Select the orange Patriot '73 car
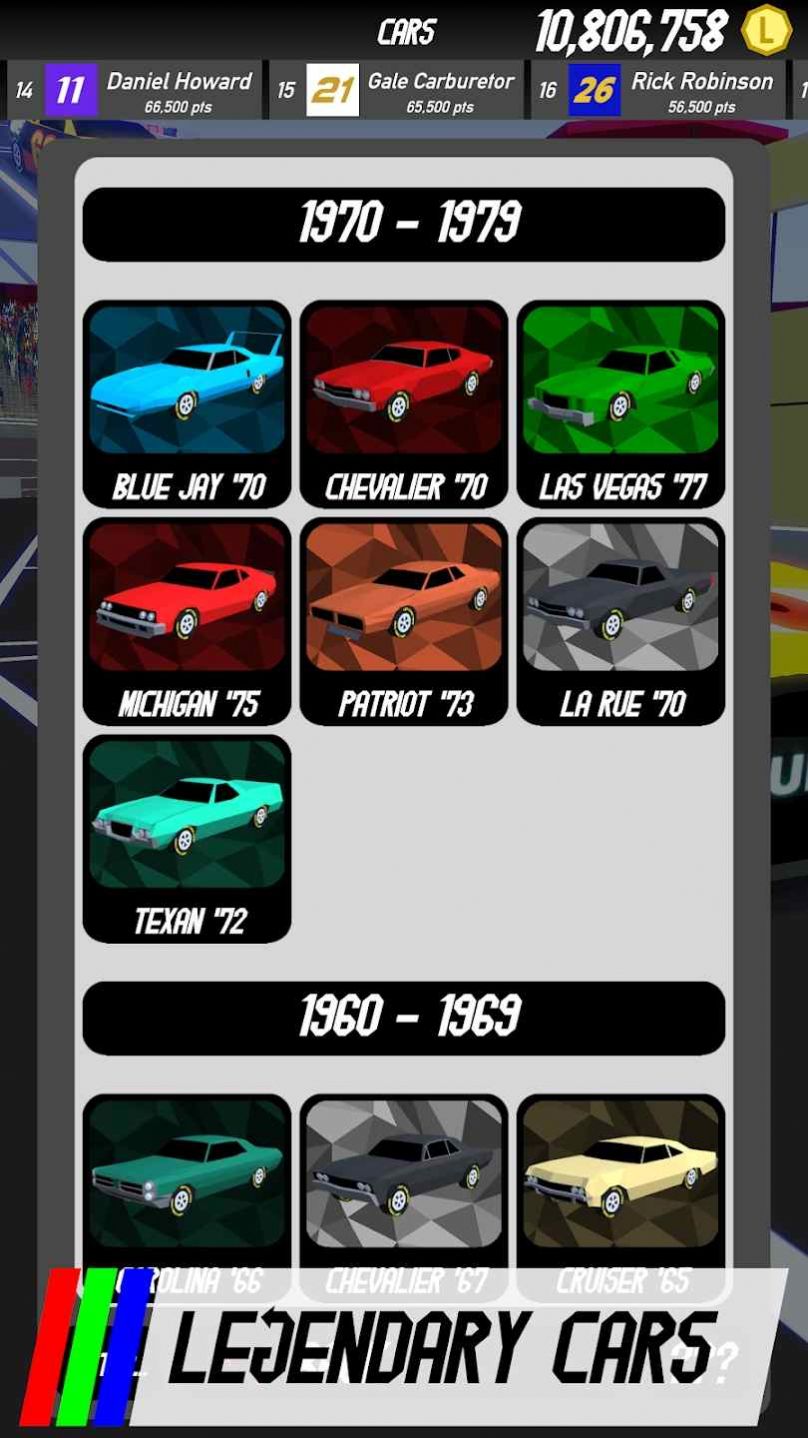 tap(404, 620)
